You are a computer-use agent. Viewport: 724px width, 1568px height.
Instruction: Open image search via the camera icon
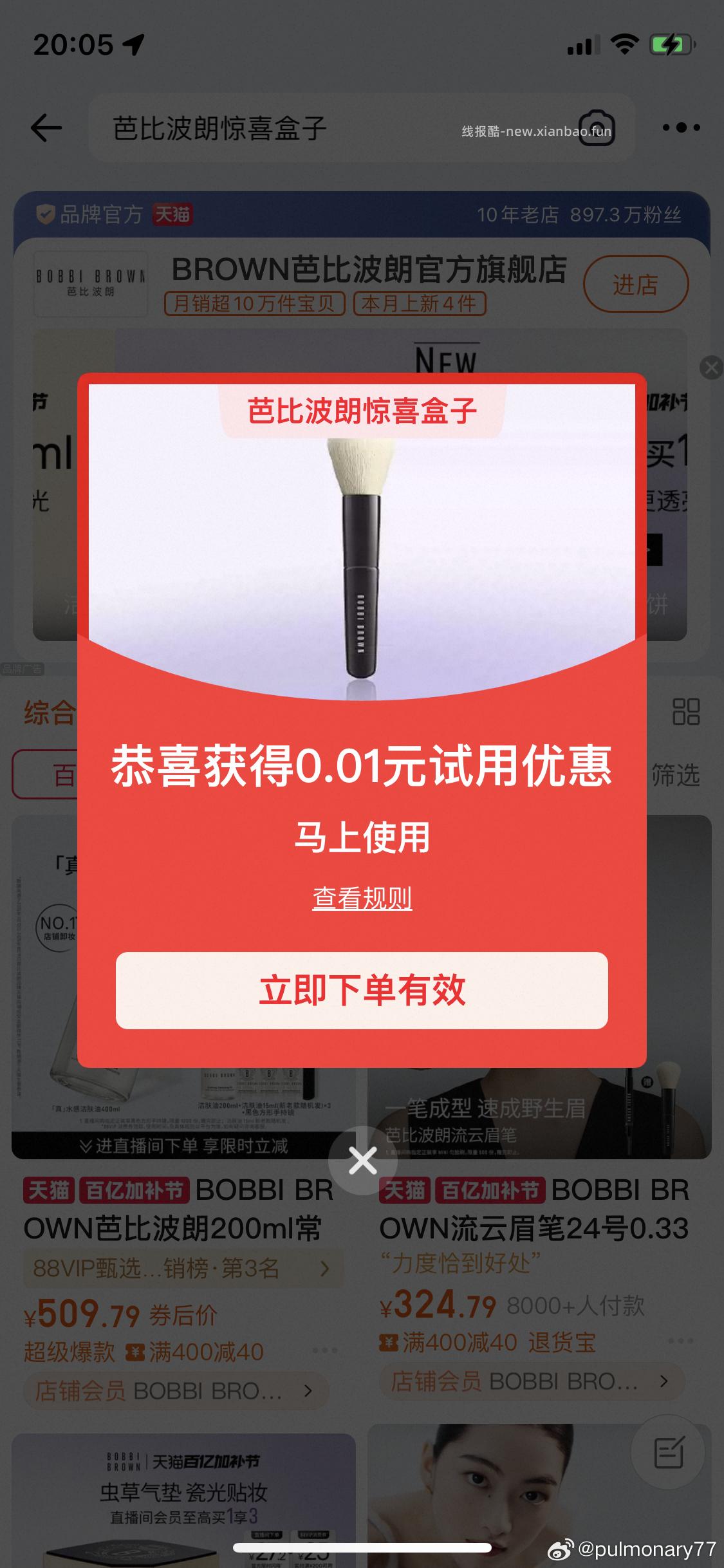595,127
